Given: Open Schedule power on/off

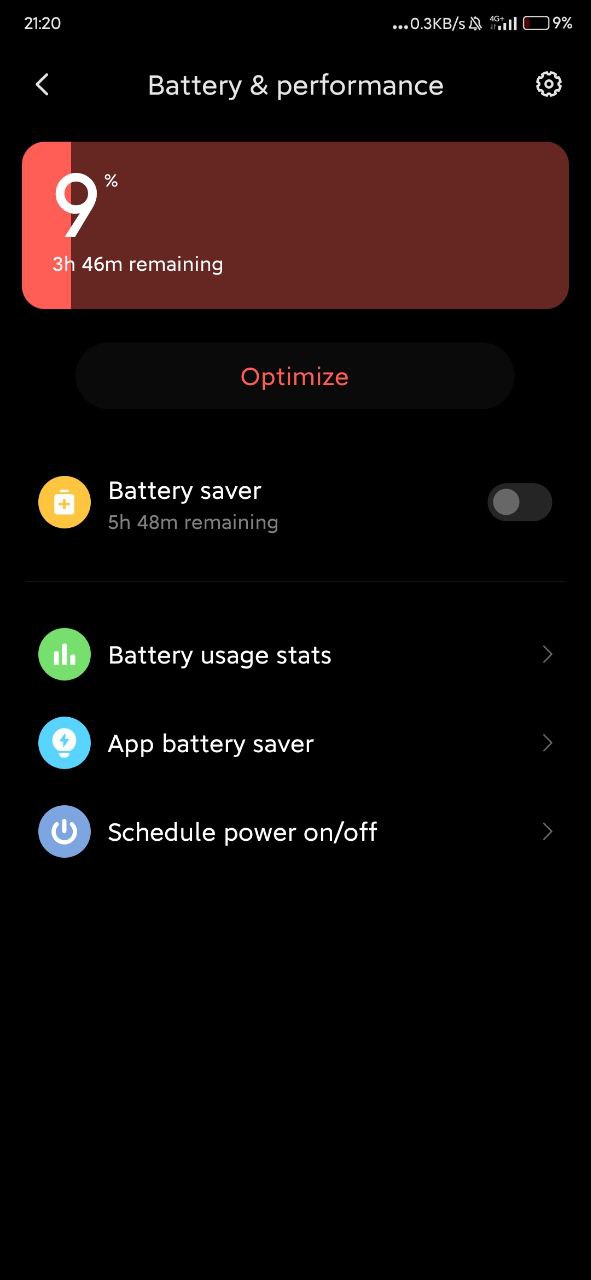Looking at the screenshot, I should pyautogui.click(x=295, y=832).
